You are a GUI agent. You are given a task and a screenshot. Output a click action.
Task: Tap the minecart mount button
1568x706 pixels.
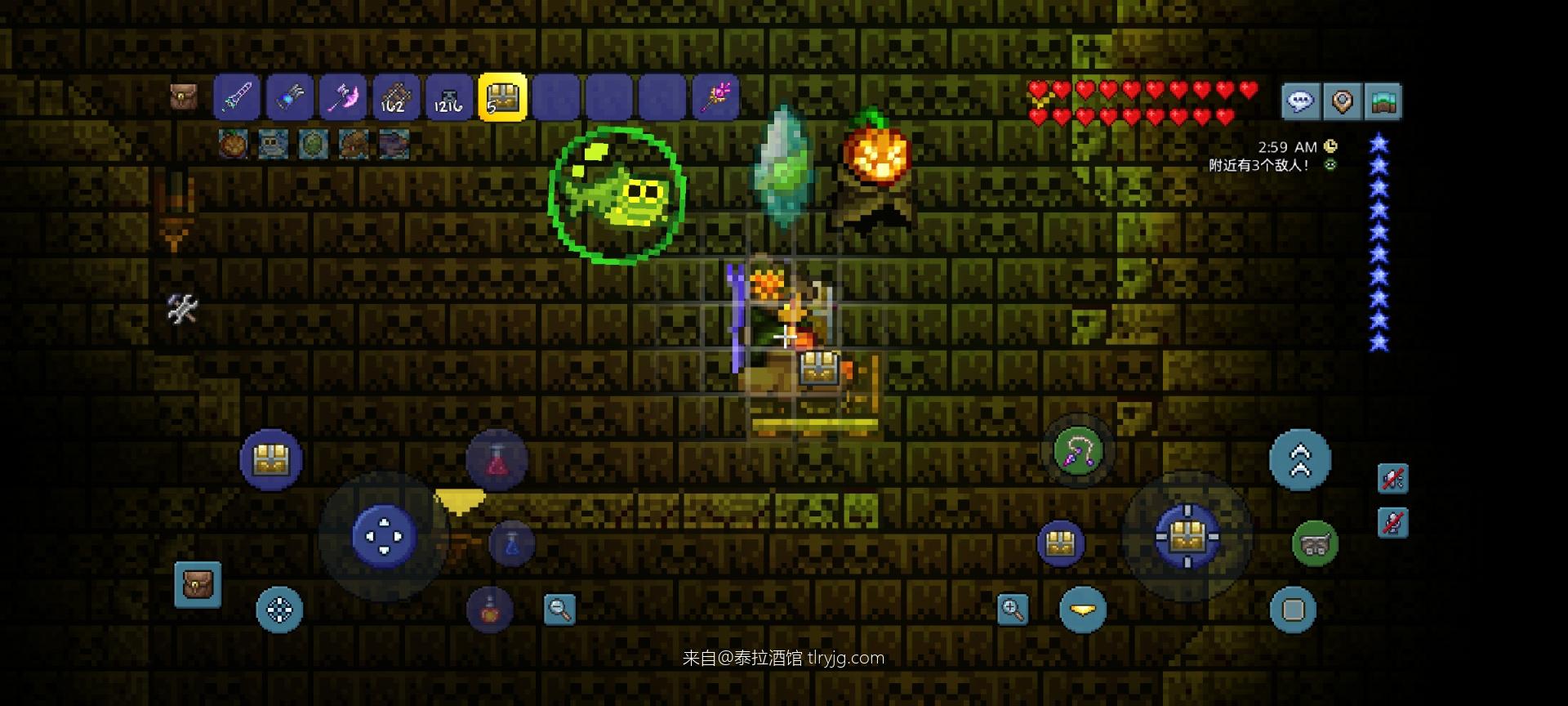1315,543
